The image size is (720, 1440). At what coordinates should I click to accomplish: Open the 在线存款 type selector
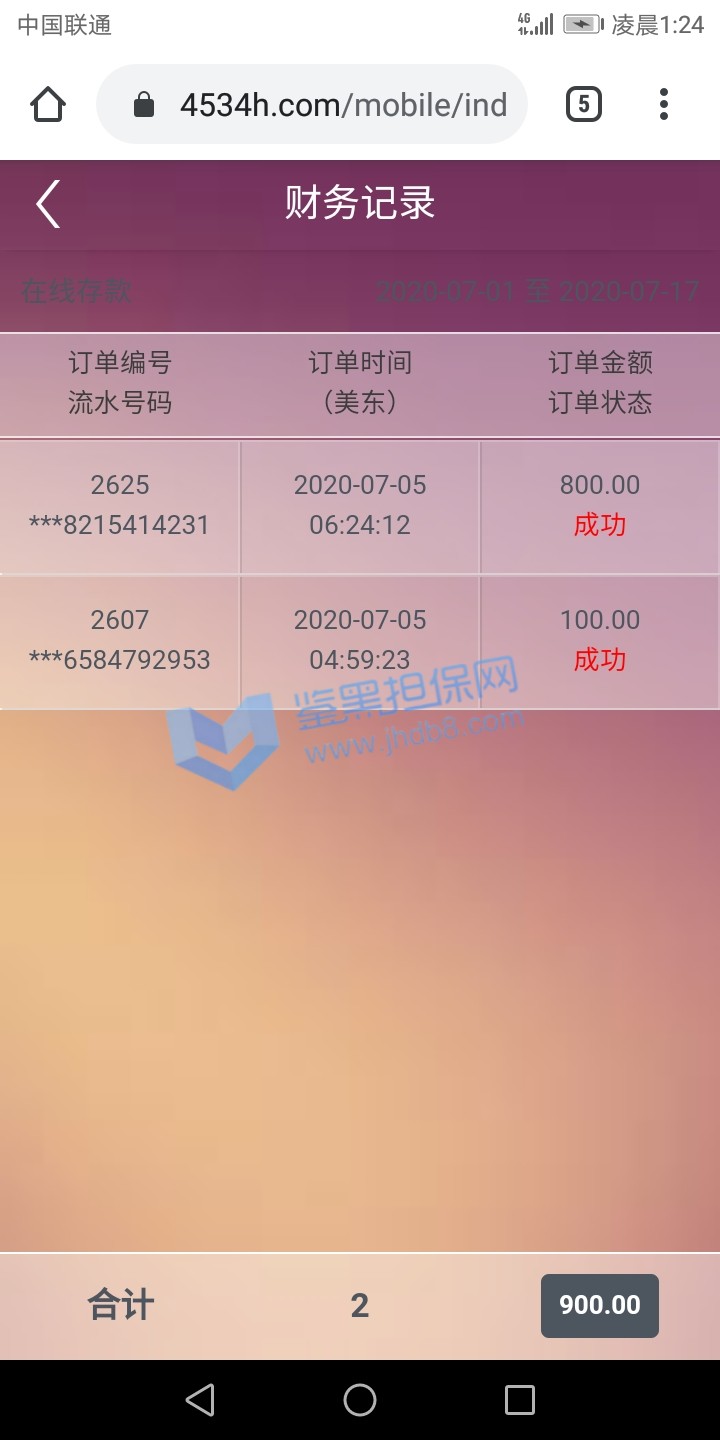point(76,292)
